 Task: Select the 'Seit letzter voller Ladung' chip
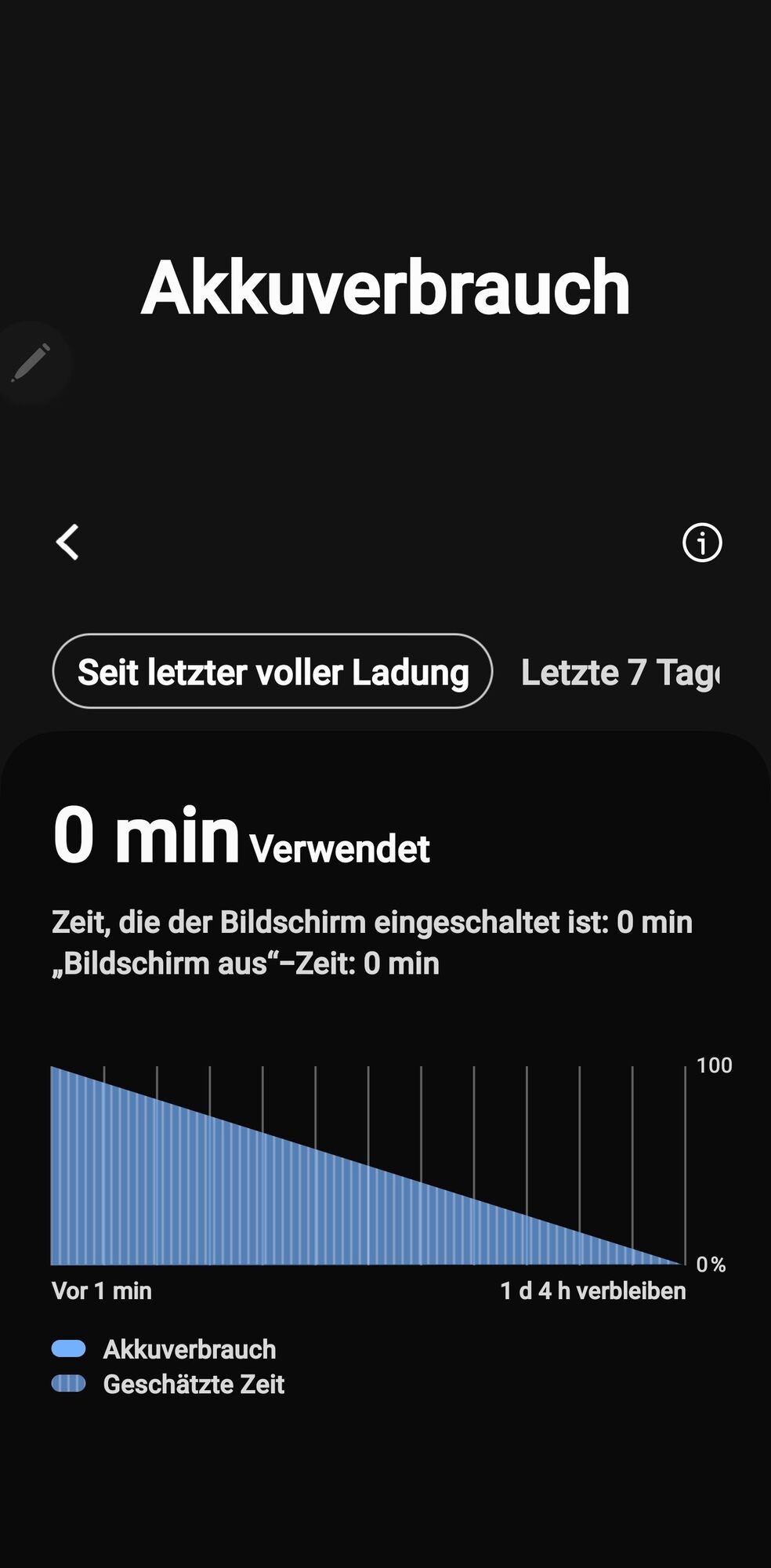273,672
